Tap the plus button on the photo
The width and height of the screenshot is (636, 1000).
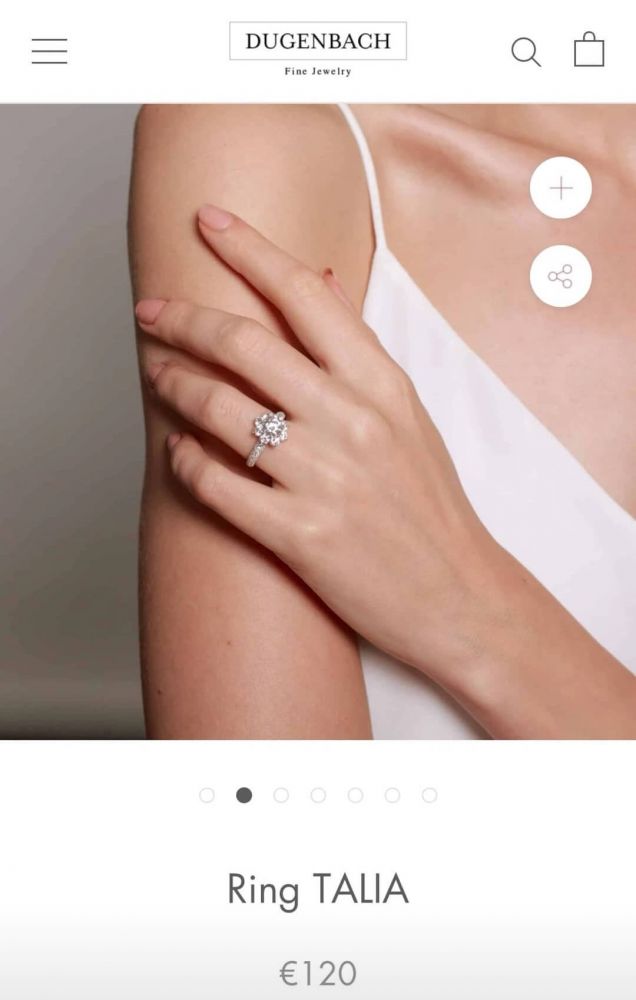click(x=560, y=188)
